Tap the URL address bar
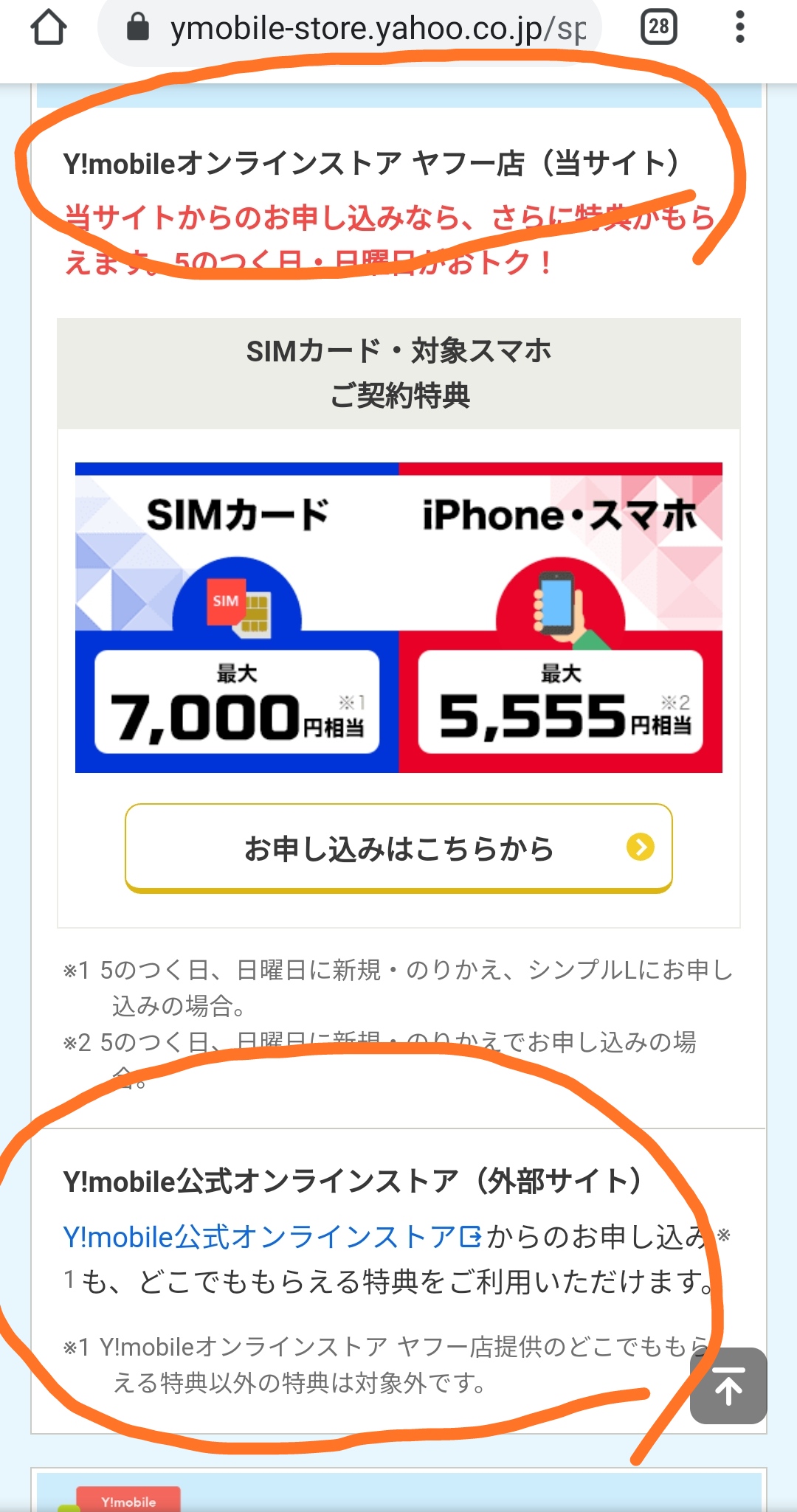The height and width of the screenshot is (1512, 797). click(362, 30)
